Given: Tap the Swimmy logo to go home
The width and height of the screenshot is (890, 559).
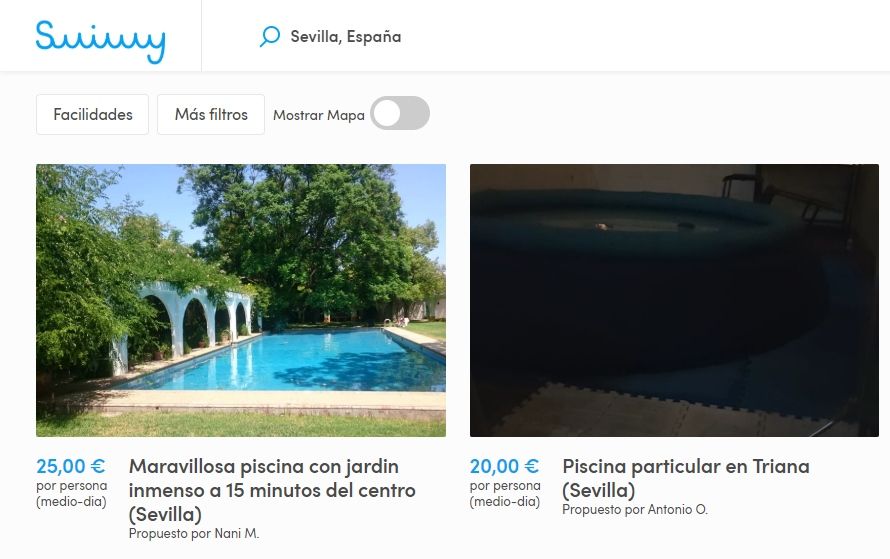Looking at the screenshot, I should click(100, 39).
